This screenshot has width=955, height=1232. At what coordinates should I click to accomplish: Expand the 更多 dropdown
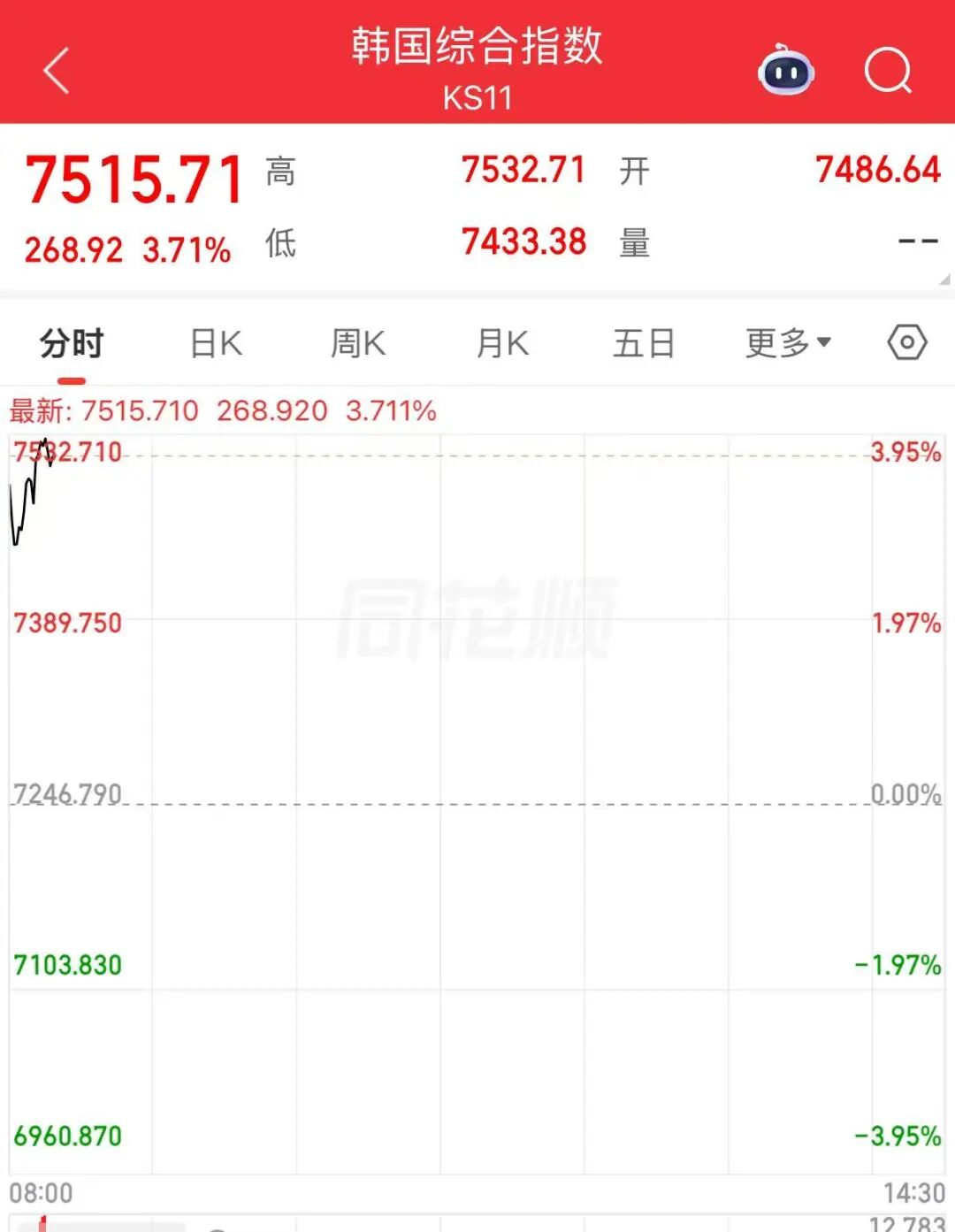tap(788, 342)
